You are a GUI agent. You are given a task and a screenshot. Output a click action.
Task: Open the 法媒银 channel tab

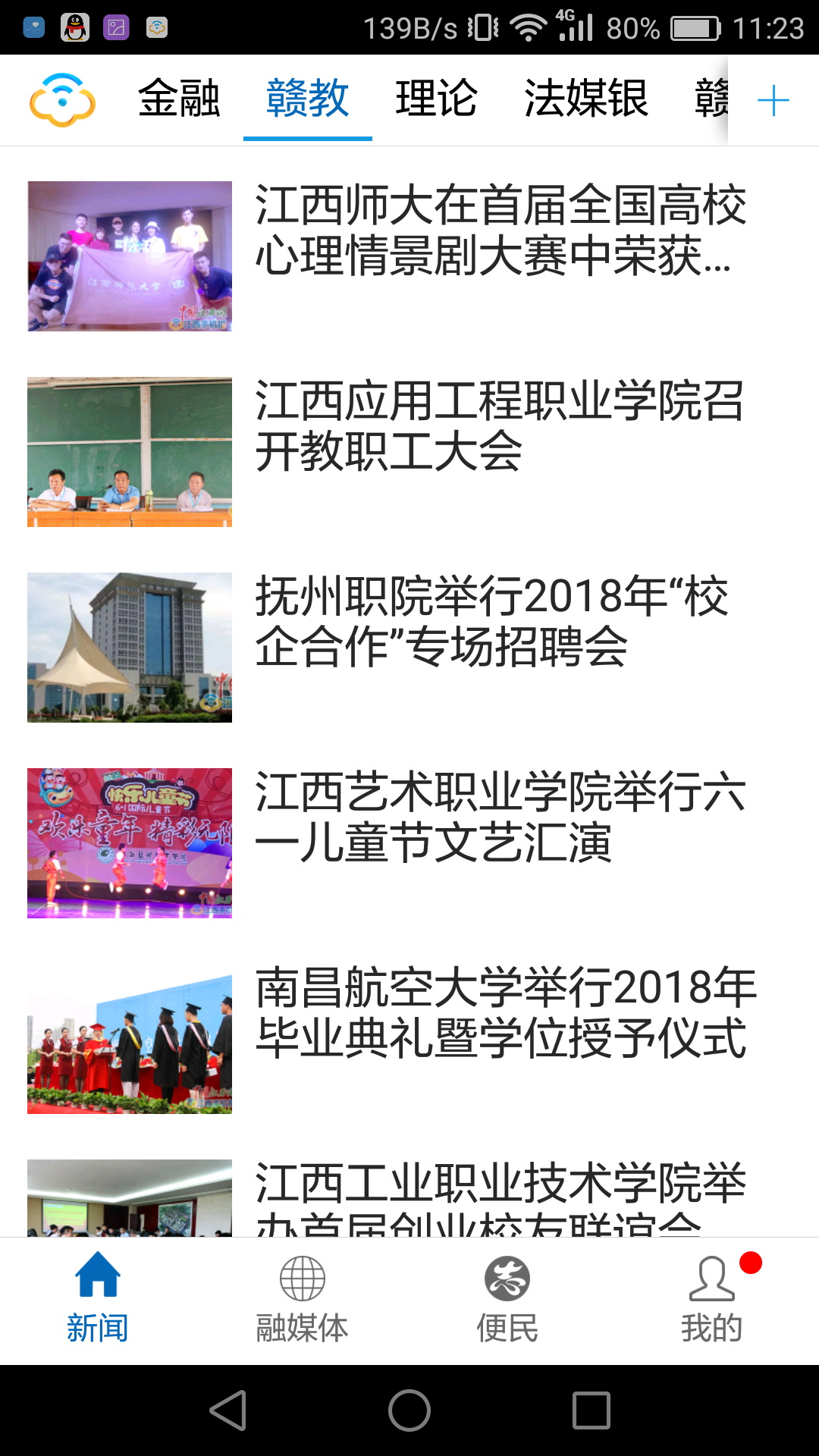pyautogui.click(x=586, y=99)
